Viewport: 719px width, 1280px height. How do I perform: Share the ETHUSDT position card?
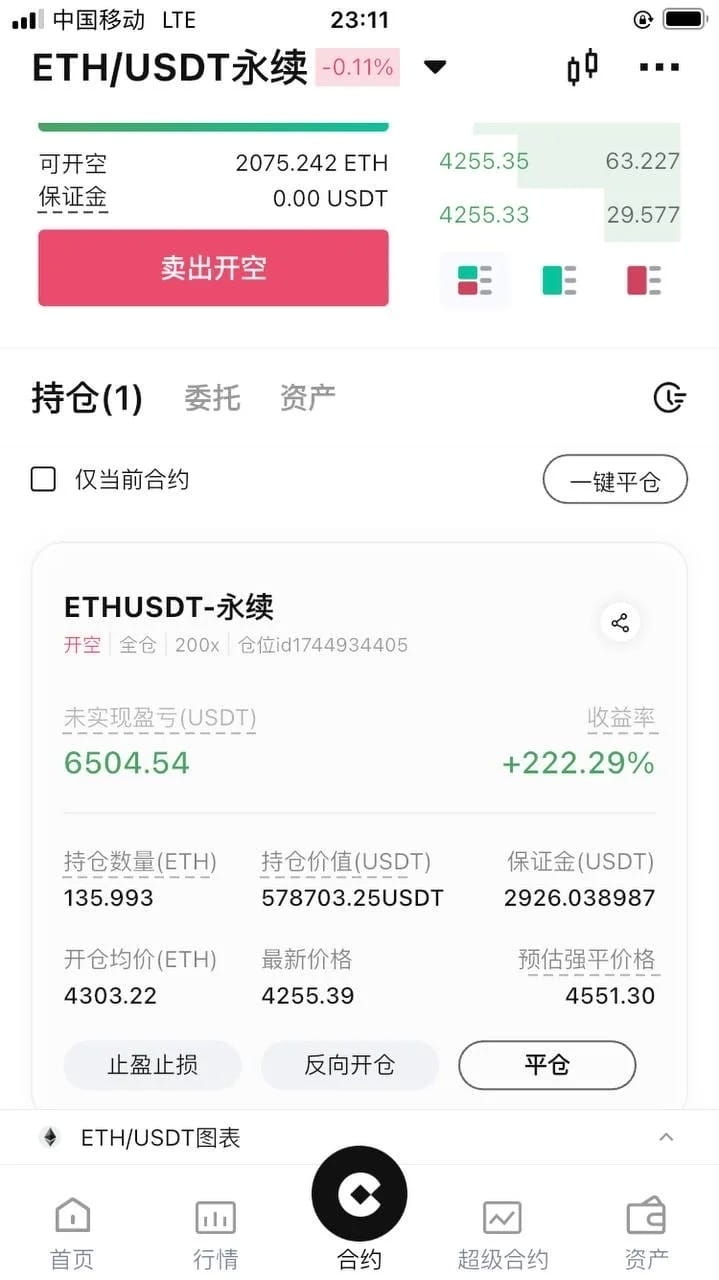click(620, 623)
